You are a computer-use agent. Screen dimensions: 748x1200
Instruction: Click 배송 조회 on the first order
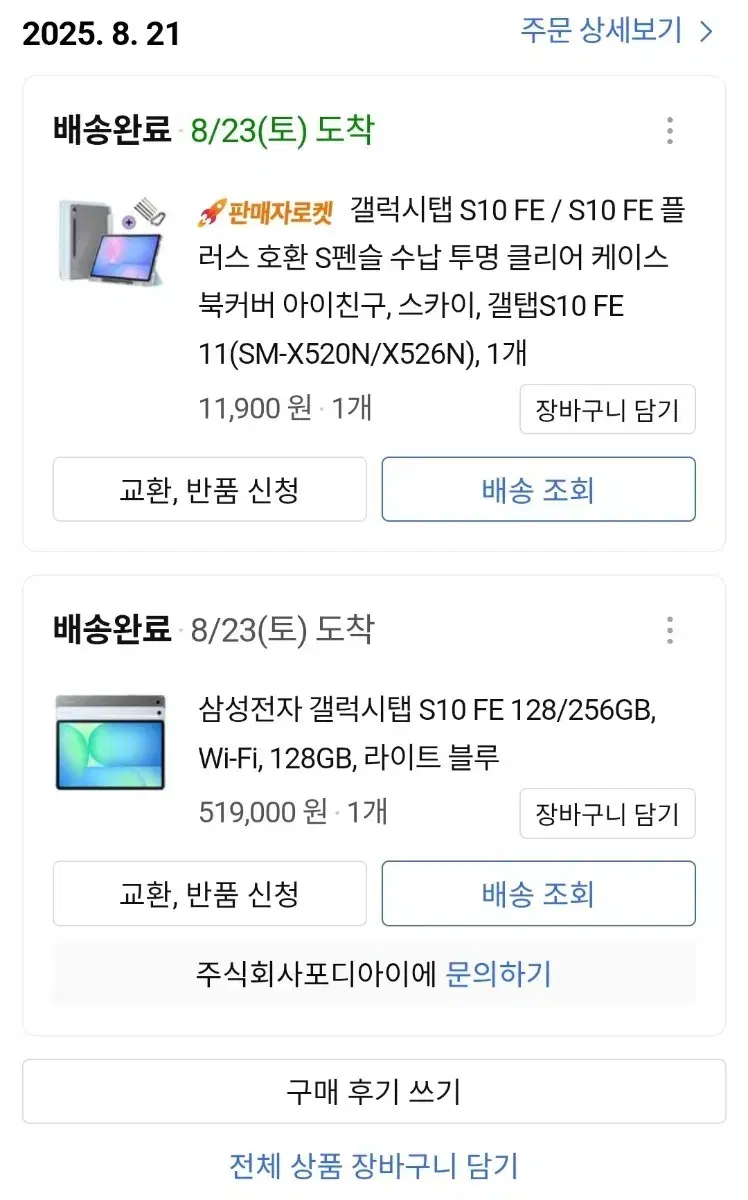538,489
